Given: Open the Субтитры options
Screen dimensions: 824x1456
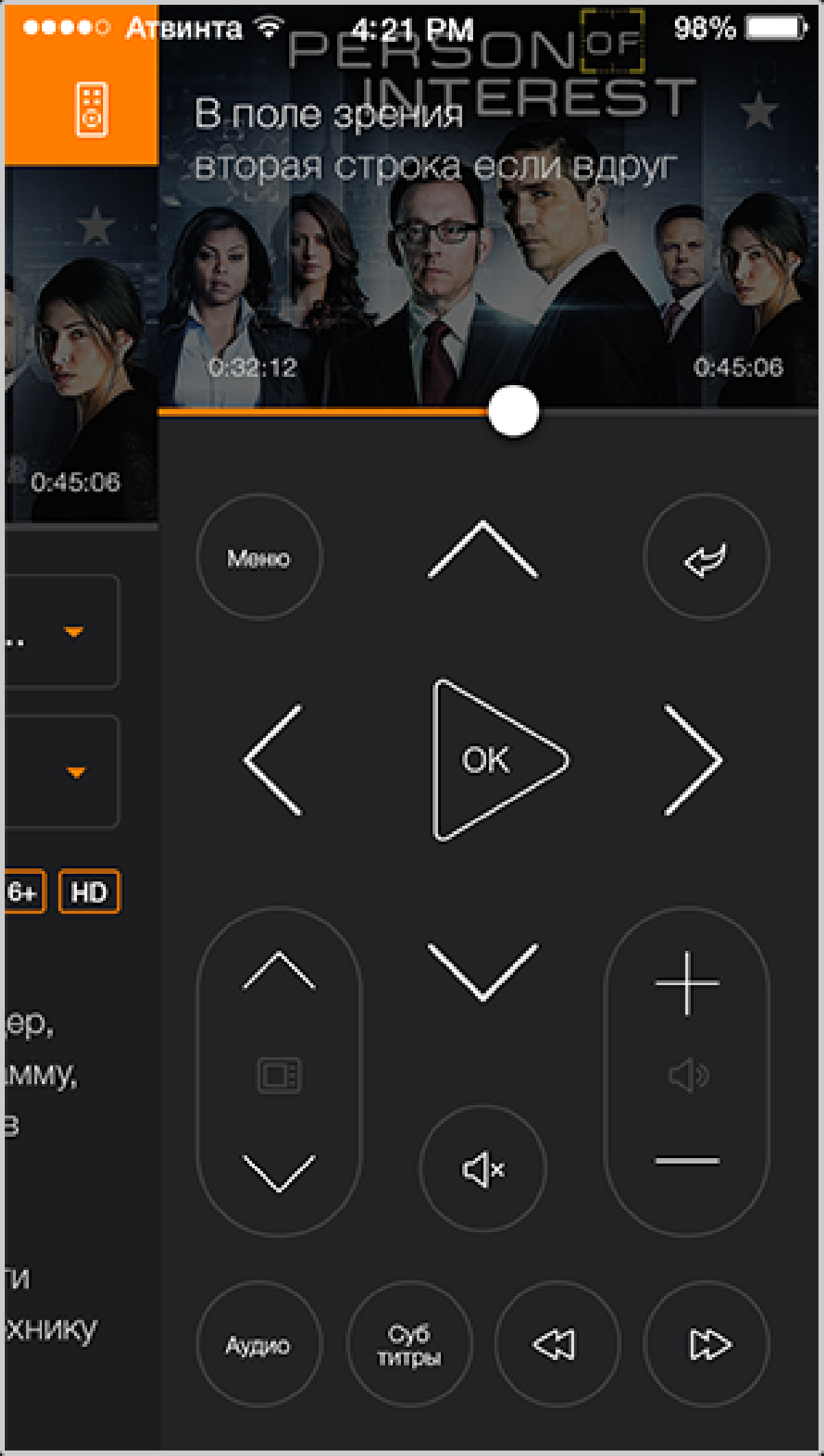Looking at the screenshot, I should coord(409,1344).
